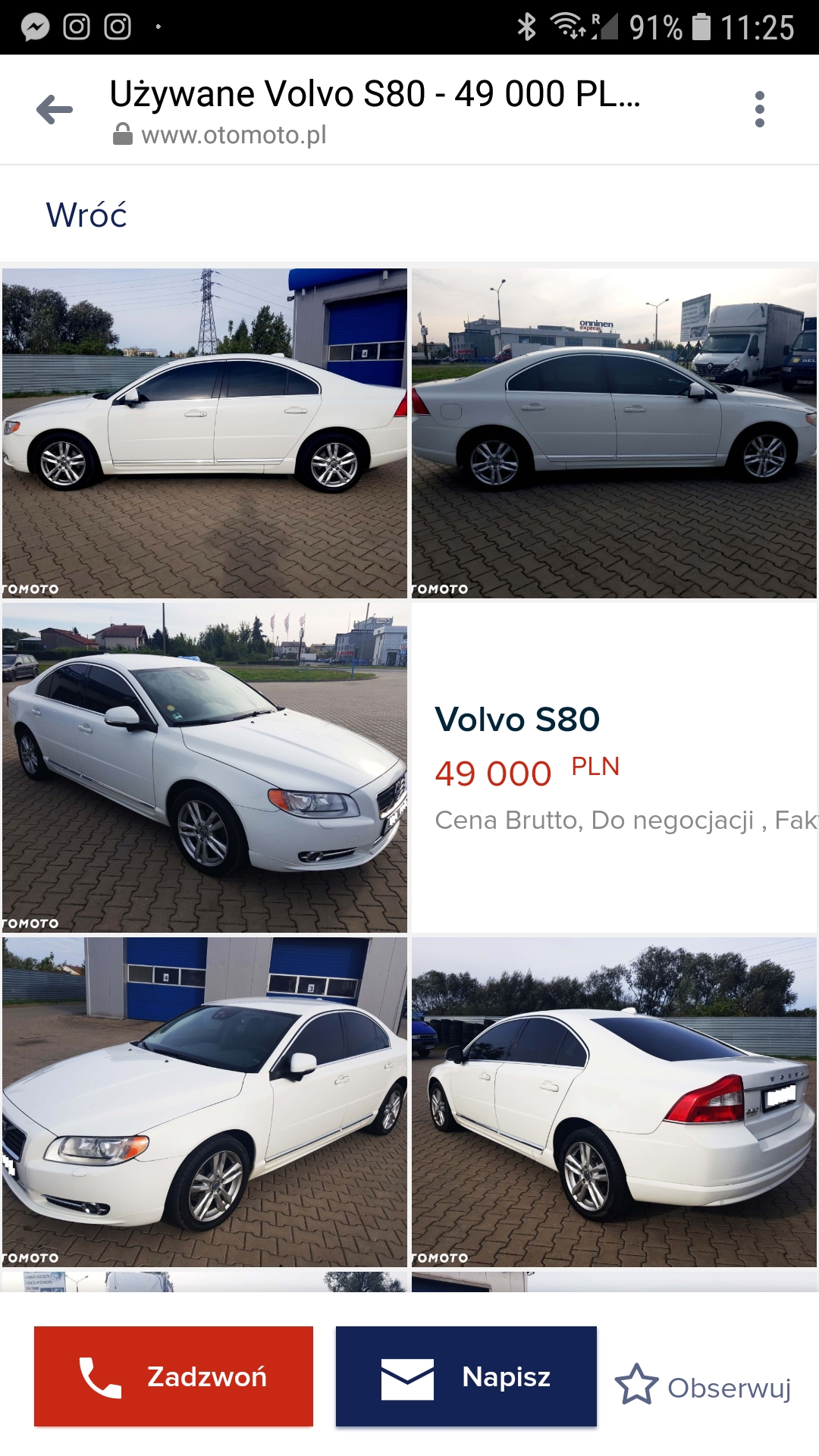Viewport: 819px width, 1456px height.
Task: Open the front-angle photo with flagpoles behind
Action: (205, 767)
